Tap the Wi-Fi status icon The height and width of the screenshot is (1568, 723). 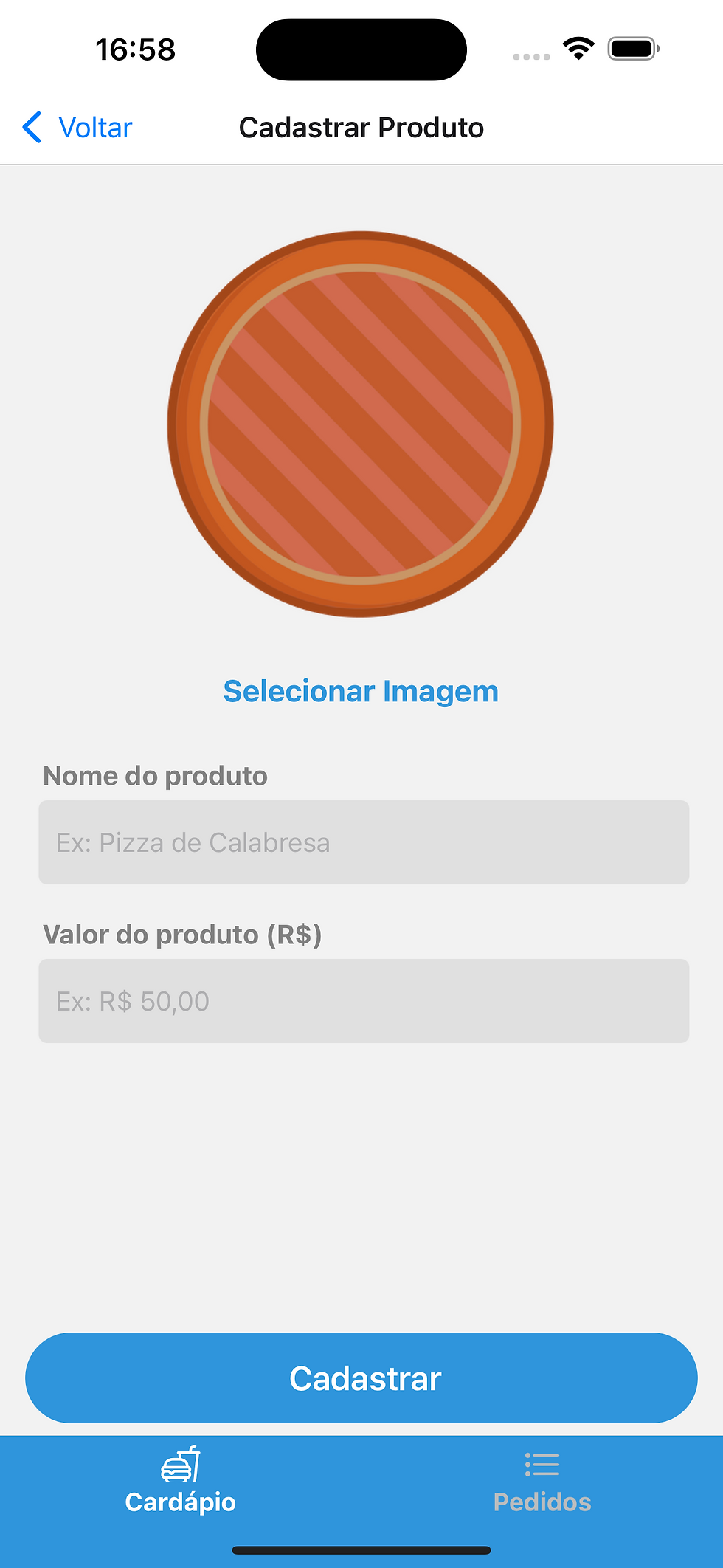coord(578,47)
